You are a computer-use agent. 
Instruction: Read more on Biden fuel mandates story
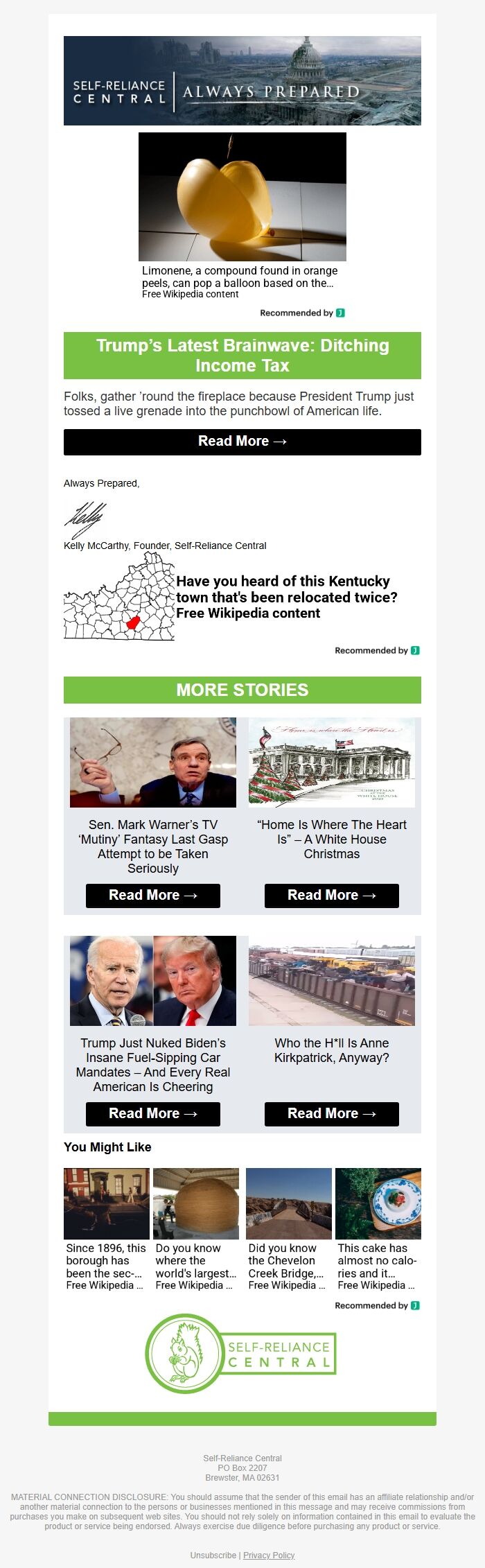pyautogui.click(x=152, y=1113)
